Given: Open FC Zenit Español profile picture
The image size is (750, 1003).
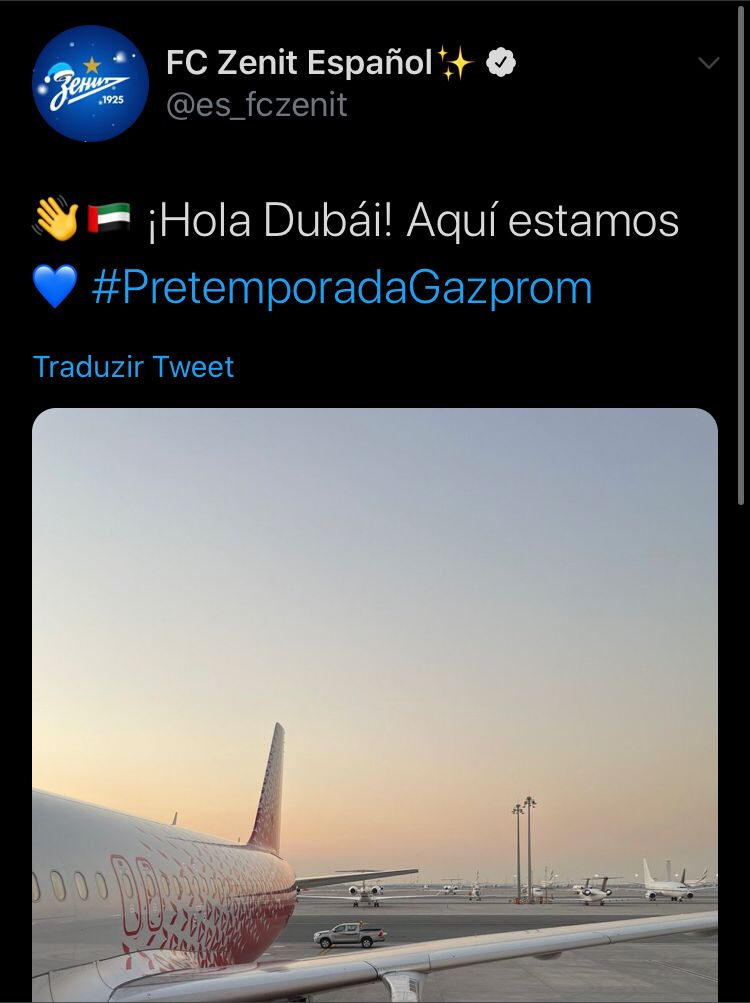Looking at the screenshot, I should [90, 84].
